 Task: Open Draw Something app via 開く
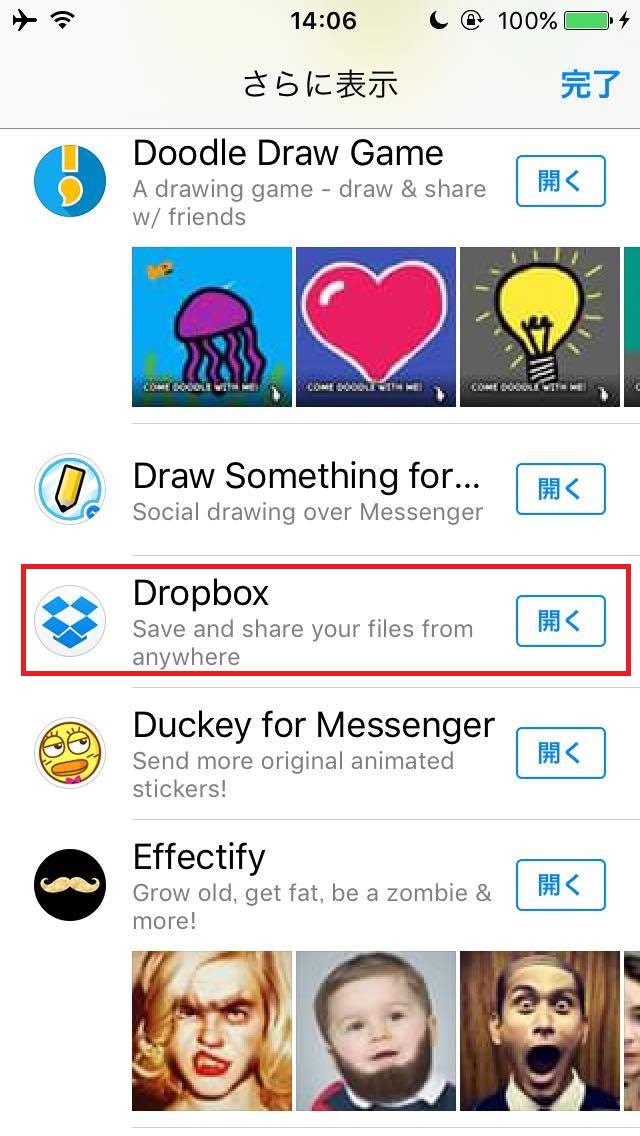click(x=560, y=489)
